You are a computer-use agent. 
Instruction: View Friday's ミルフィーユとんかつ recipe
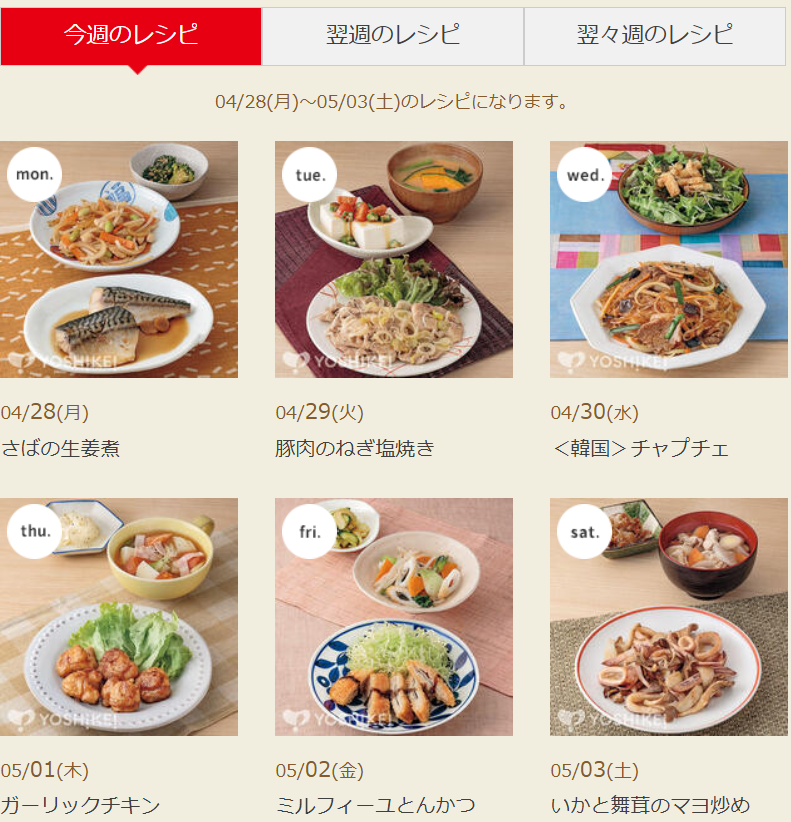(393, 617)
